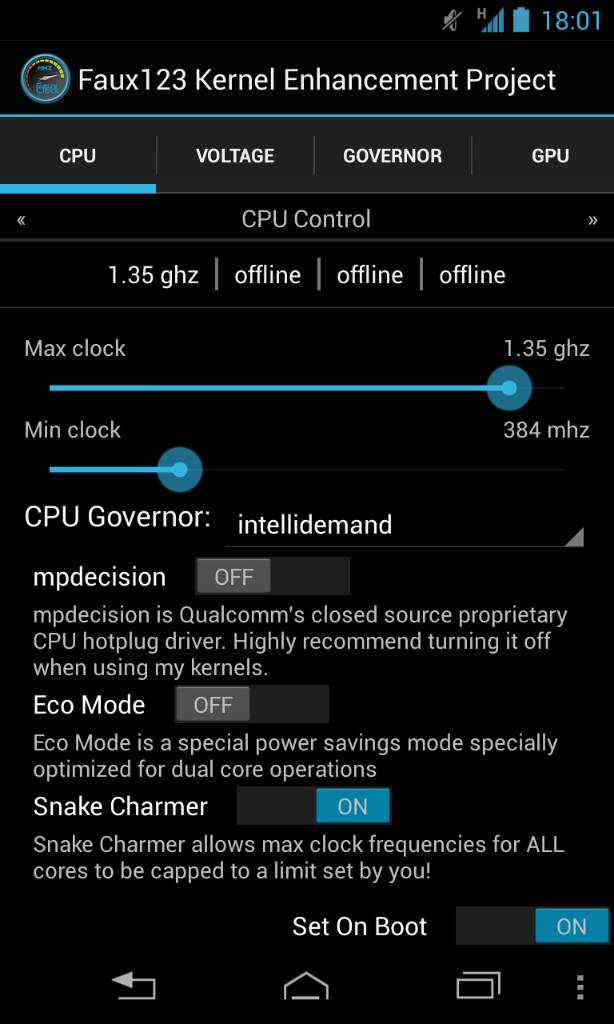614x1024 pixels.
Task: Go back using the system back button
Action: 133,987
